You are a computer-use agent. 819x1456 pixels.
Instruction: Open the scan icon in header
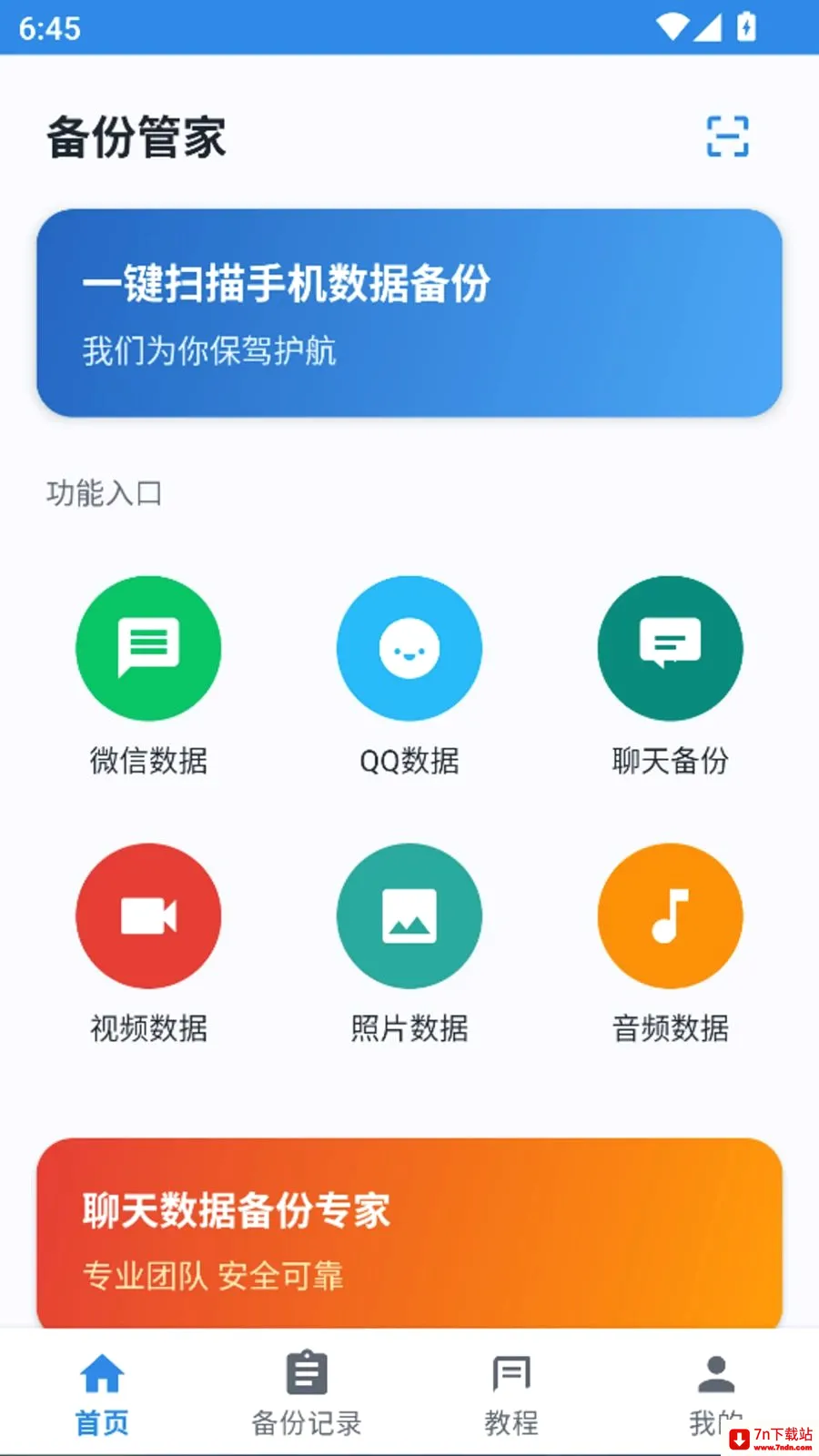[x=728, y=136]
